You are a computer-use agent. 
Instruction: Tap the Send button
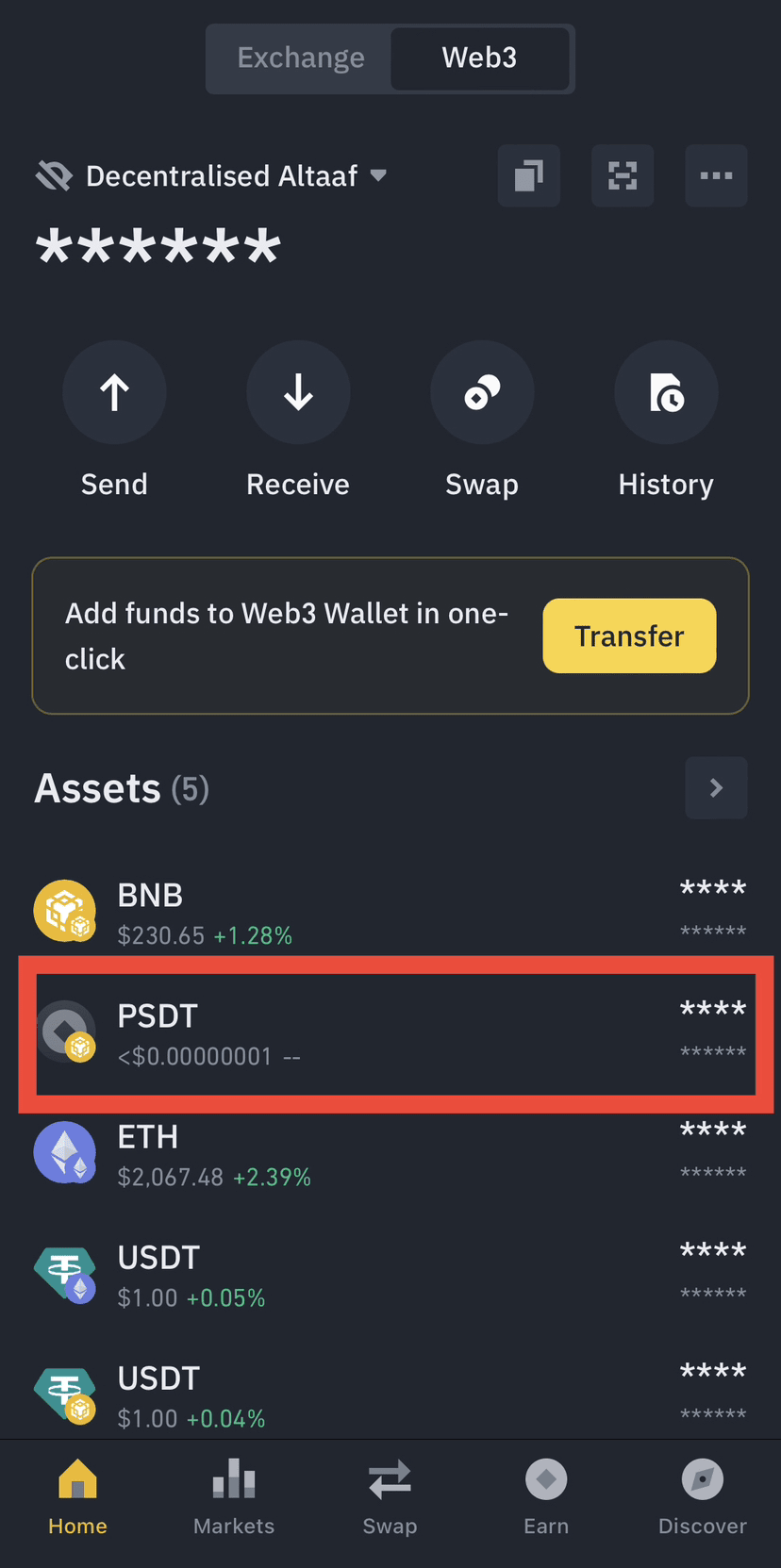point(114,392)
